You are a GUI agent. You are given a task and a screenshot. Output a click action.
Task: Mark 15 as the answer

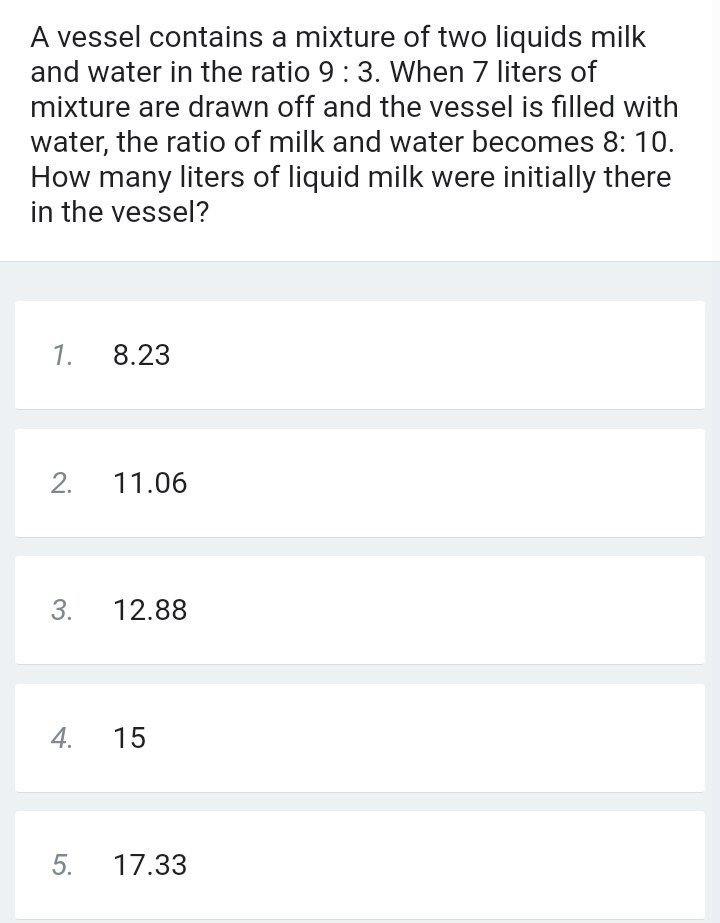[x=130, y=738]
